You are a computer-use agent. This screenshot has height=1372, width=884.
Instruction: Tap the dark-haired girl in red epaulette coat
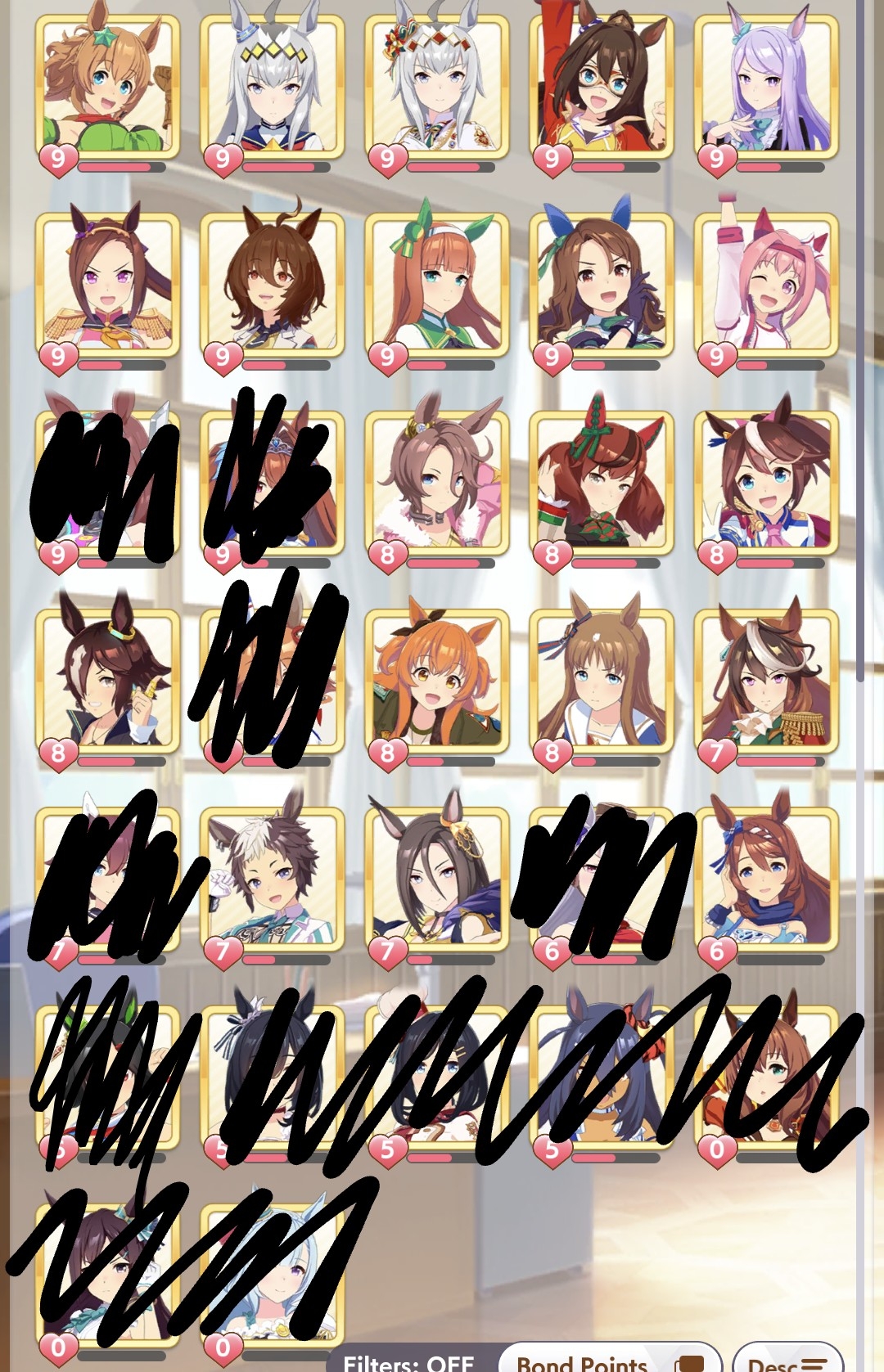click(x=766, y=681)
